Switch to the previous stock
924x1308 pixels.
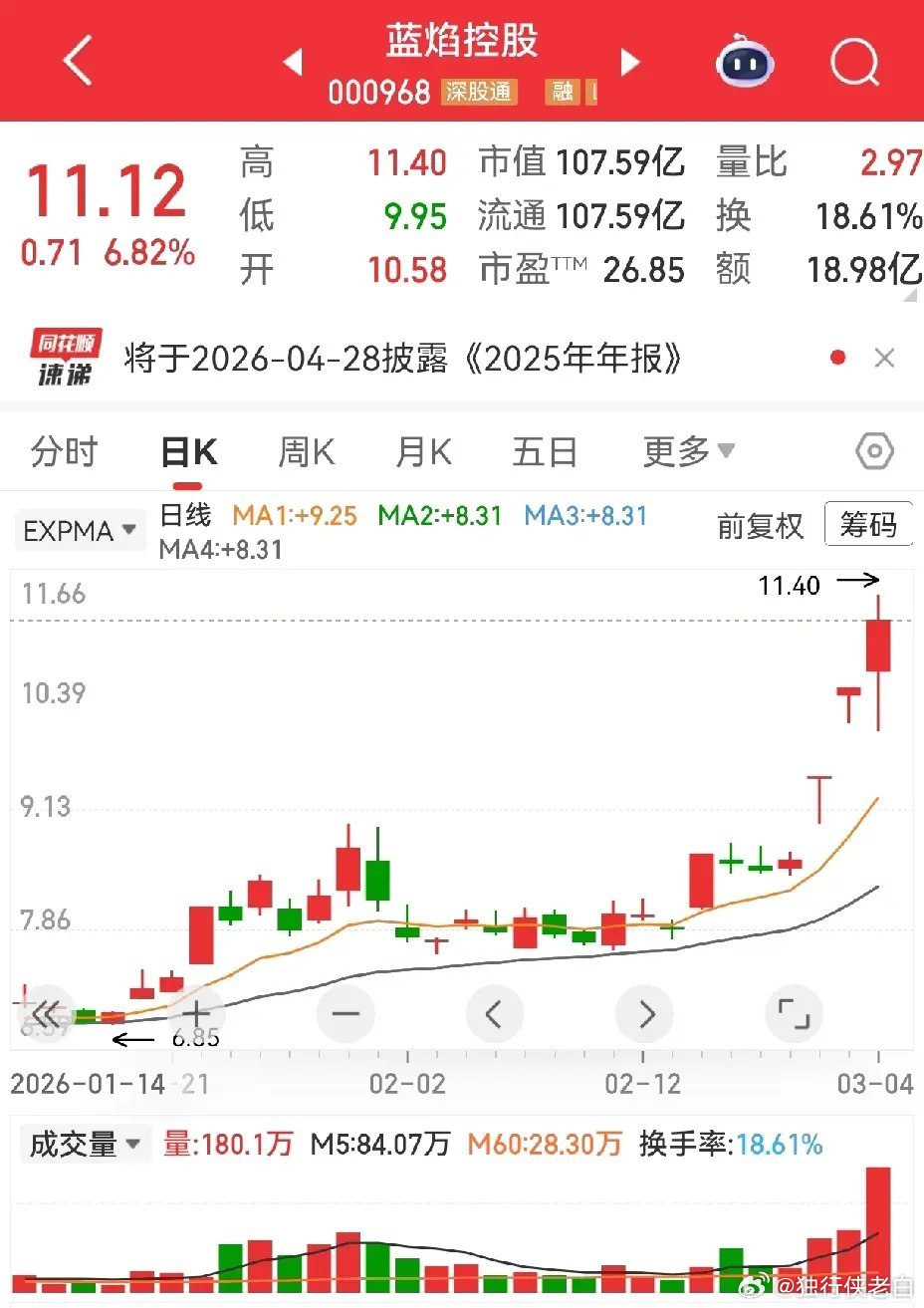click(293, 63)
